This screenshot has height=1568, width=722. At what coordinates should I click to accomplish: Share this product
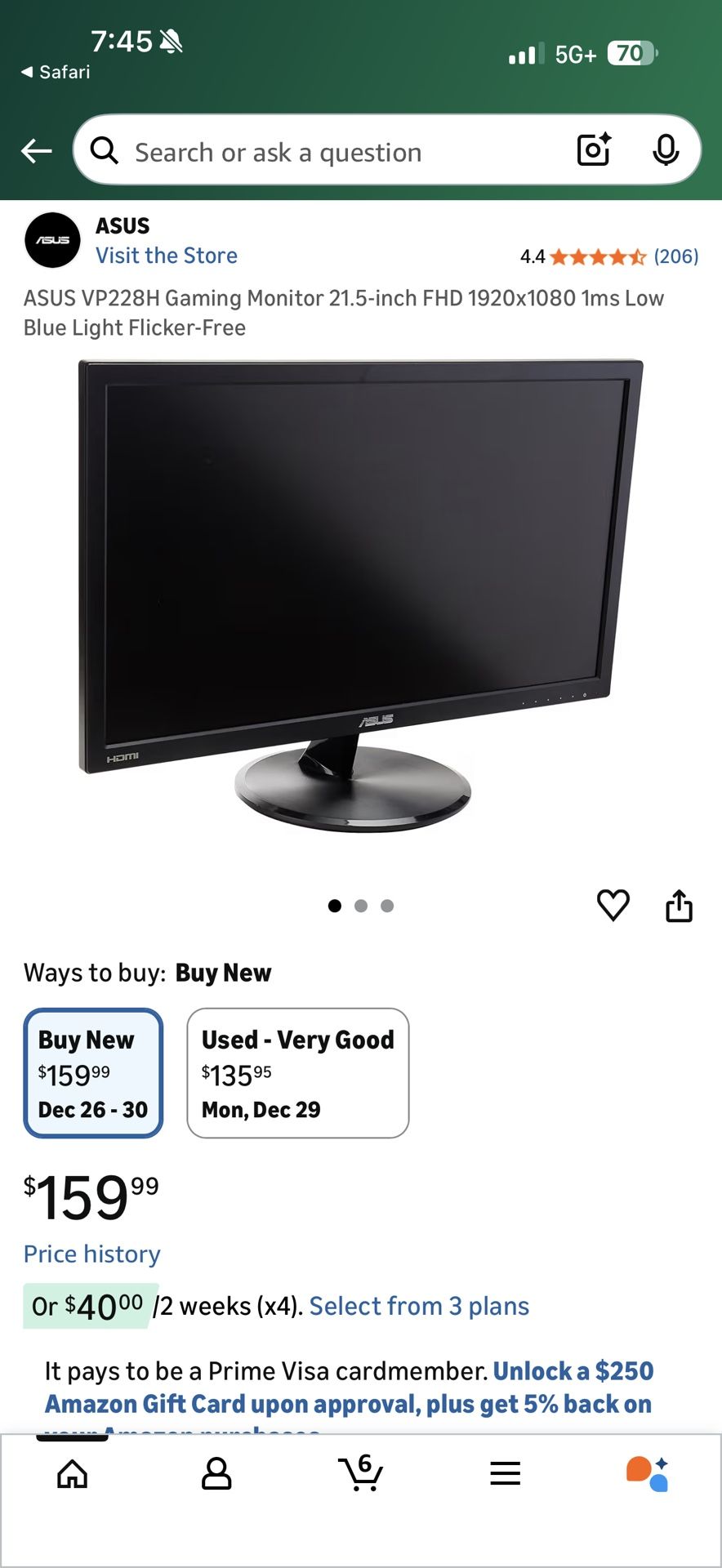679,905
